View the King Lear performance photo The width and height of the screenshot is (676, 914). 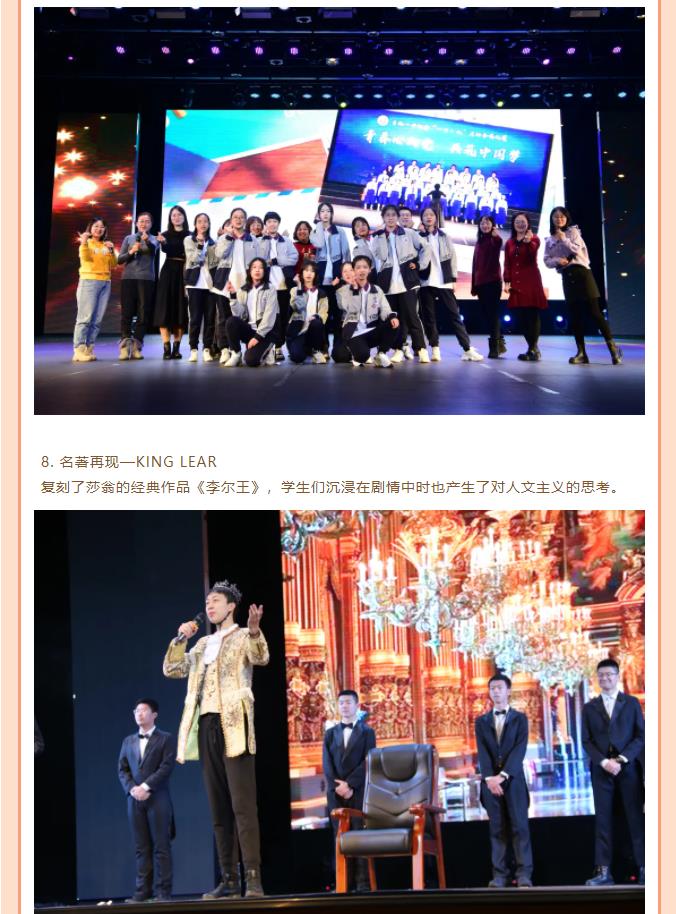coord(339,707)
